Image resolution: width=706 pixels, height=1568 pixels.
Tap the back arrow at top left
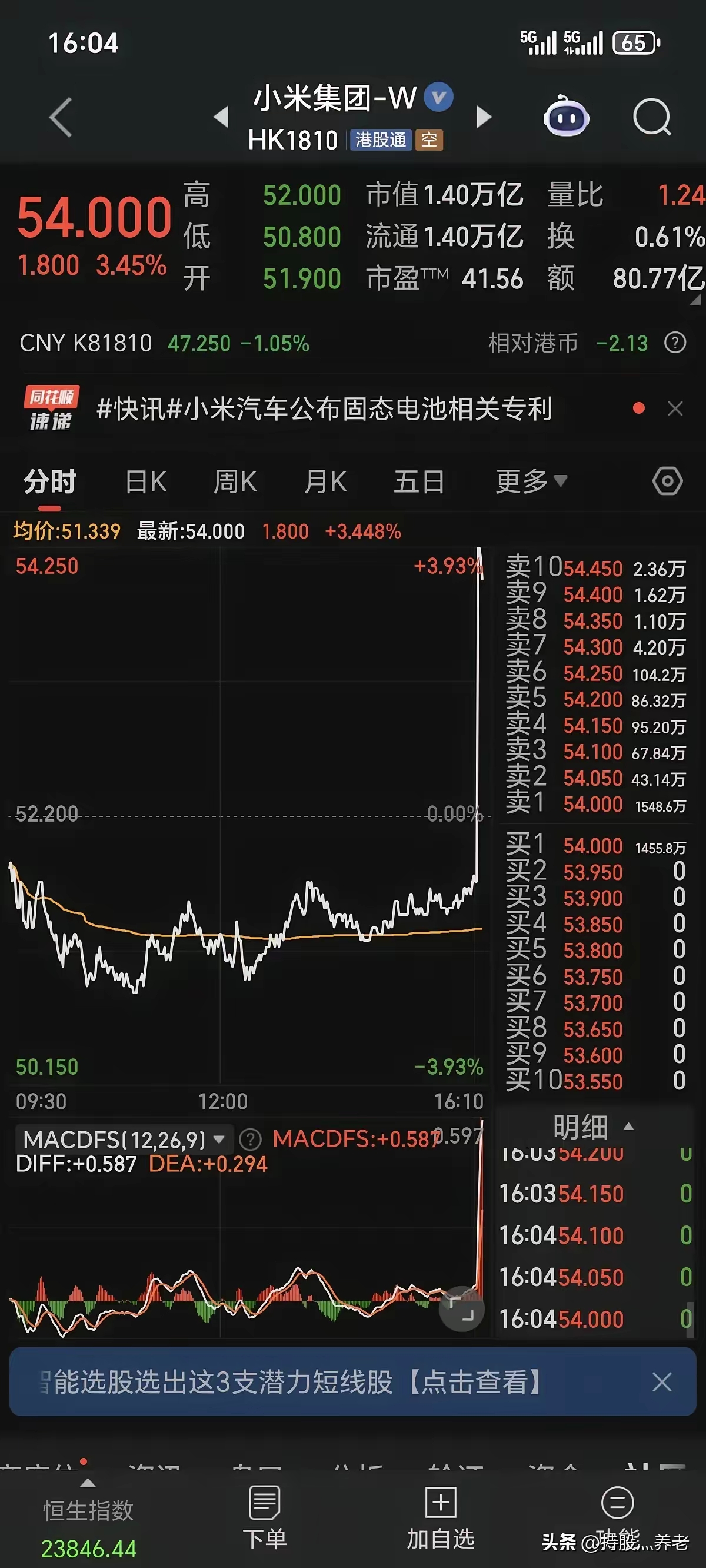pyautogui.click(x=59, y=117)
